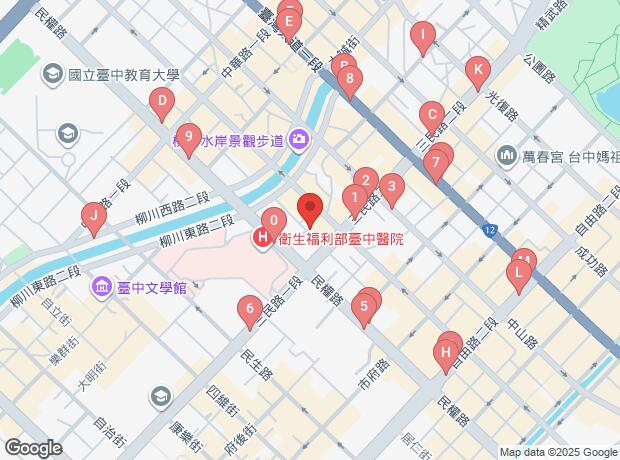Select map marker 7
Screen dimensions: 620x460
436,167
